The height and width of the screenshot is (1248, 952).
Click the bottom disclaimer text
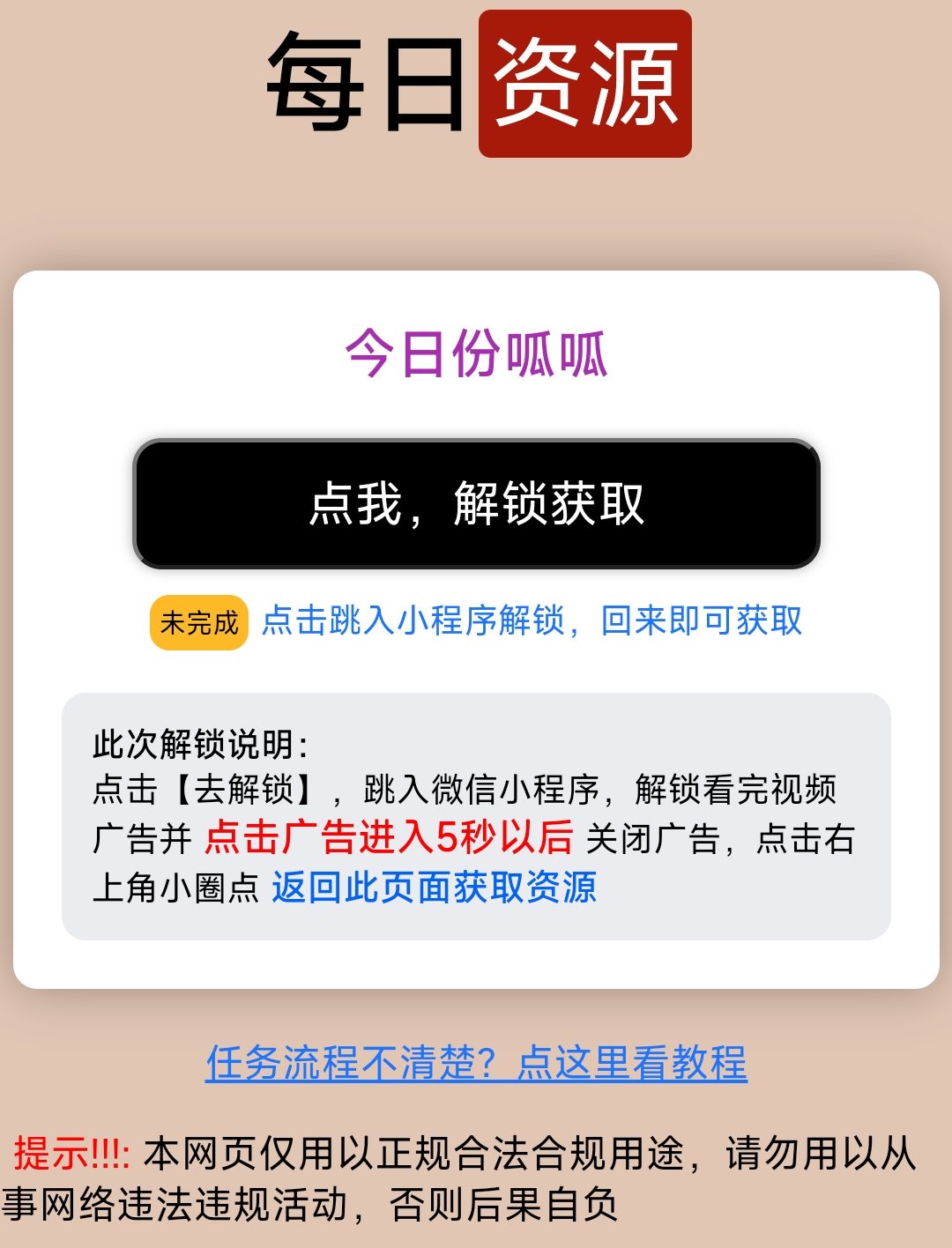pos(476,1172)
